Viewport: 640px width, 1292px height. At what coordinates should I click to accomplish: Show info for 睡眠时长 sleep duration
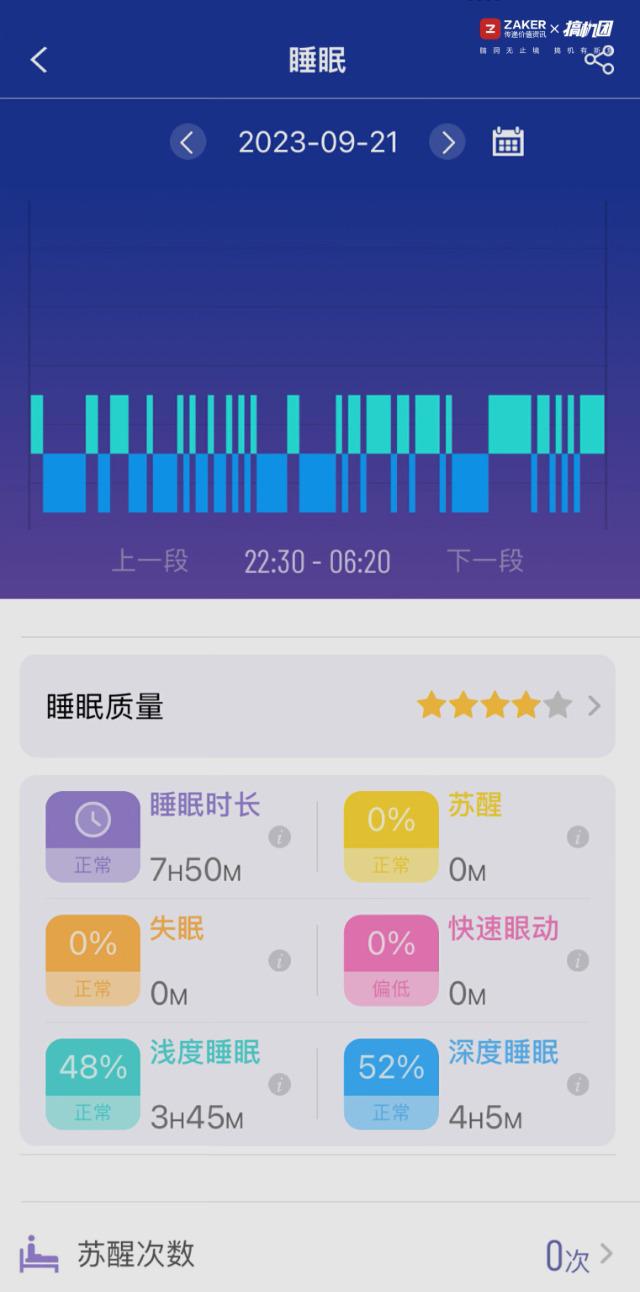coord(280,837)
